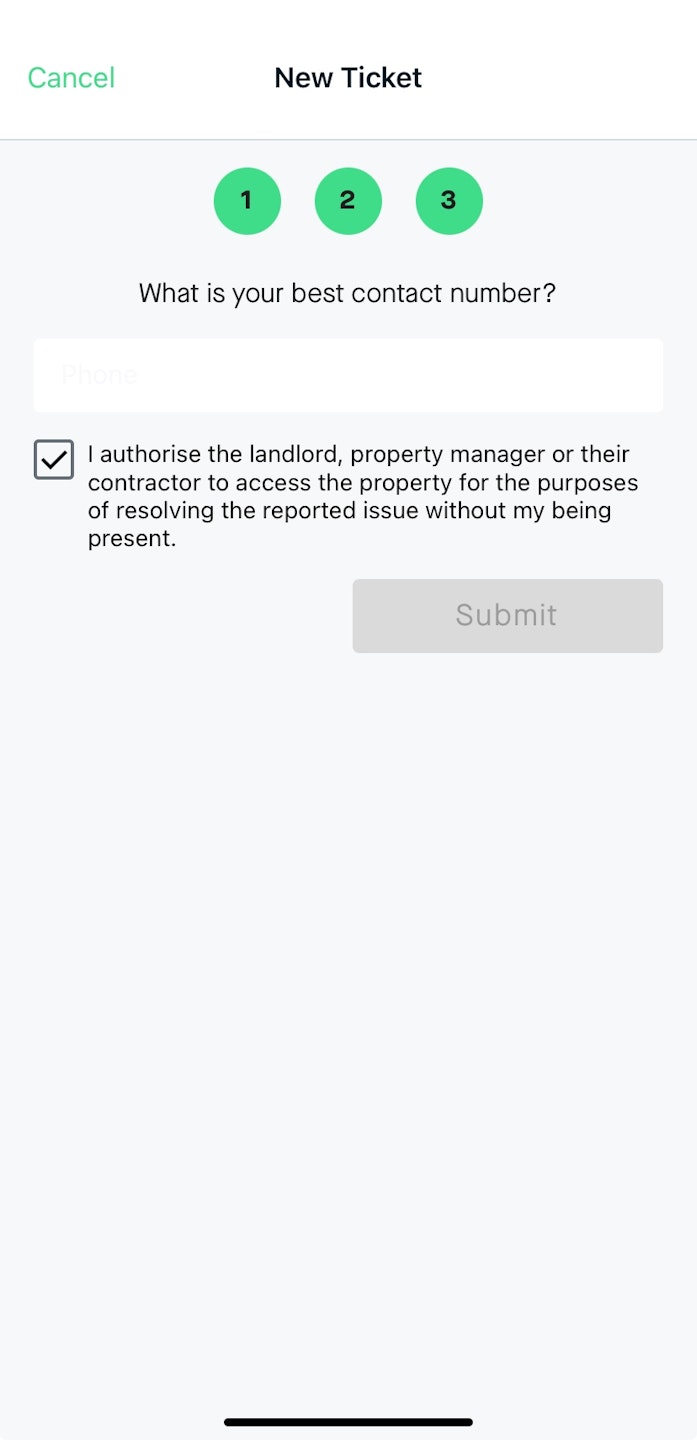Cancel the new ticket

[x=71, y=78]
